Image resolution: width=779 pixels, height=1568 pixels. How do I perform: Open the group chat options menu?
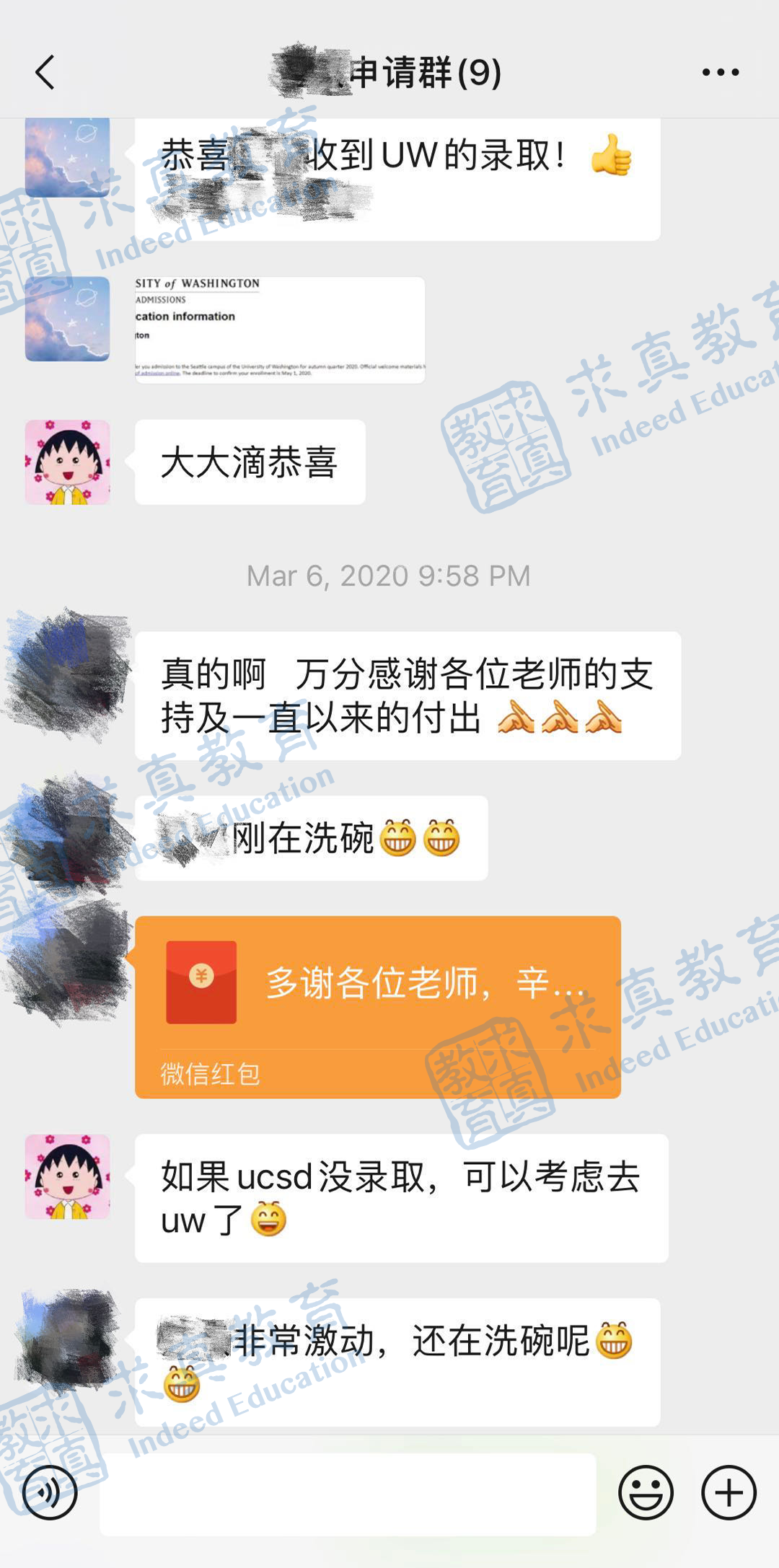[721, 72]
